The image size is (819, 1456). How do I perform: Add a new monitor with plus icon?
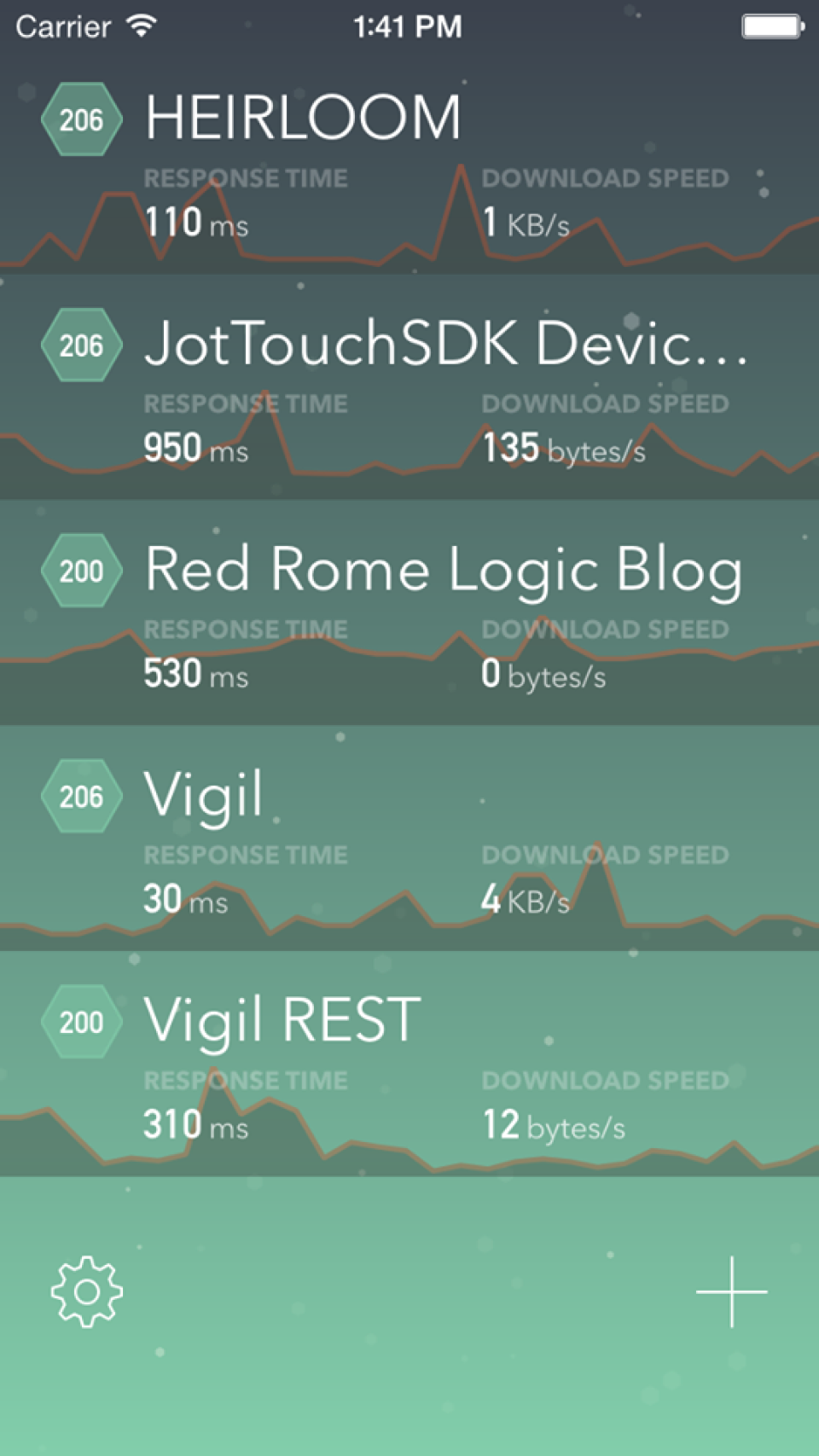click(x=731, y=1291)
